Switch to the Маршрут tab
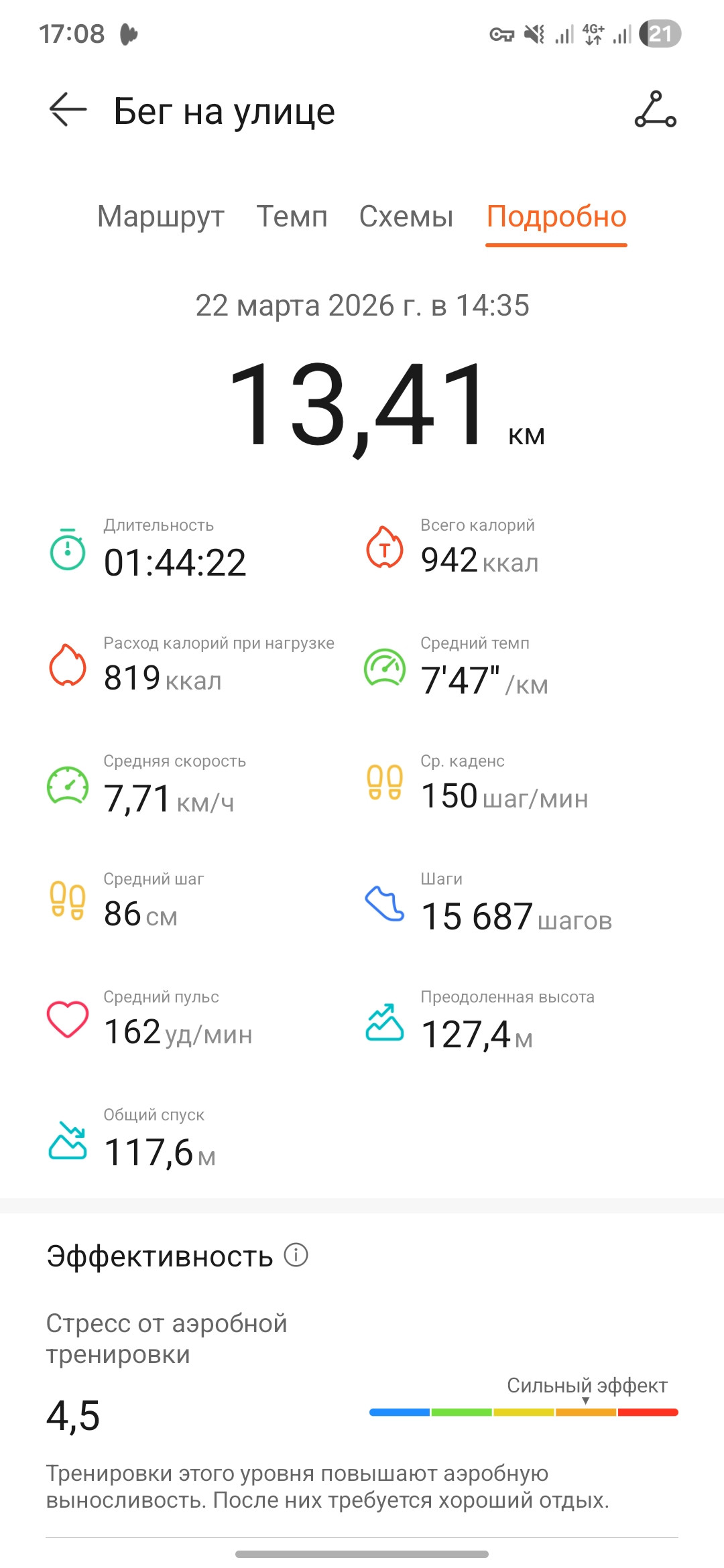This screenshot has height=1568, width=724. click(x=161, y=217)
